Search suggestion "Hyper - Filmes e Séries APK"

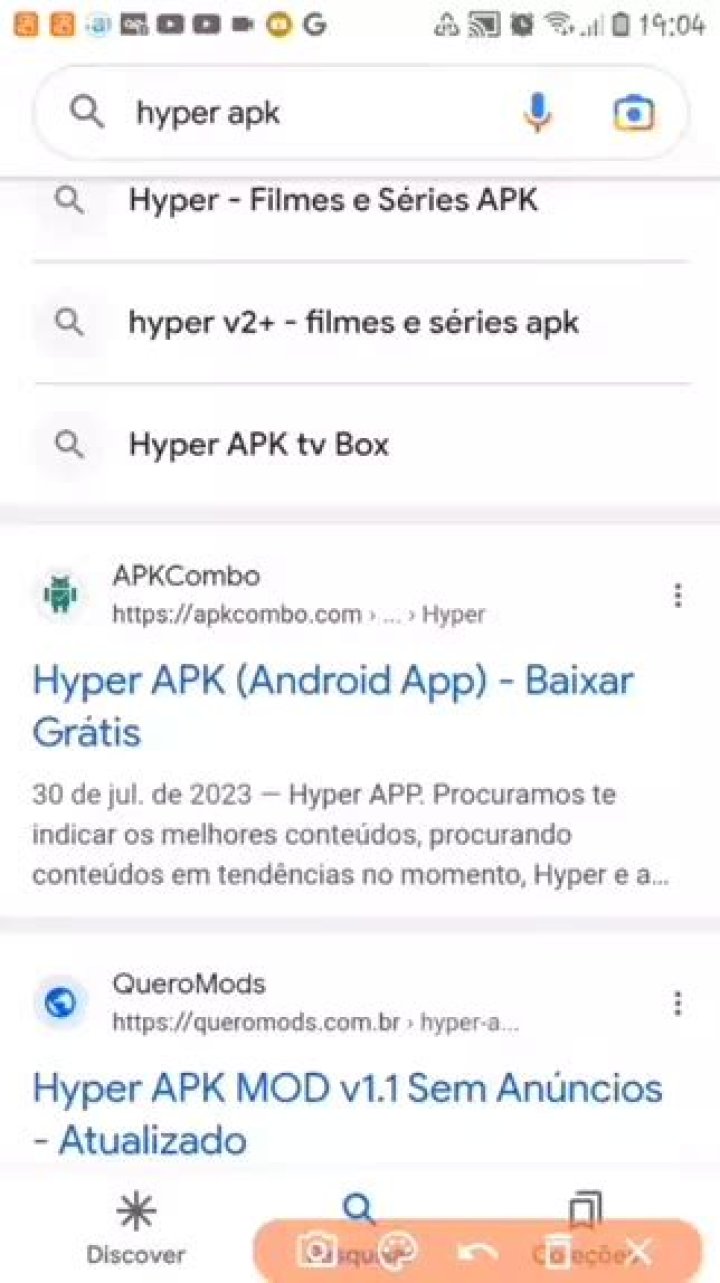pyautogui.click(x=333, y=200)
